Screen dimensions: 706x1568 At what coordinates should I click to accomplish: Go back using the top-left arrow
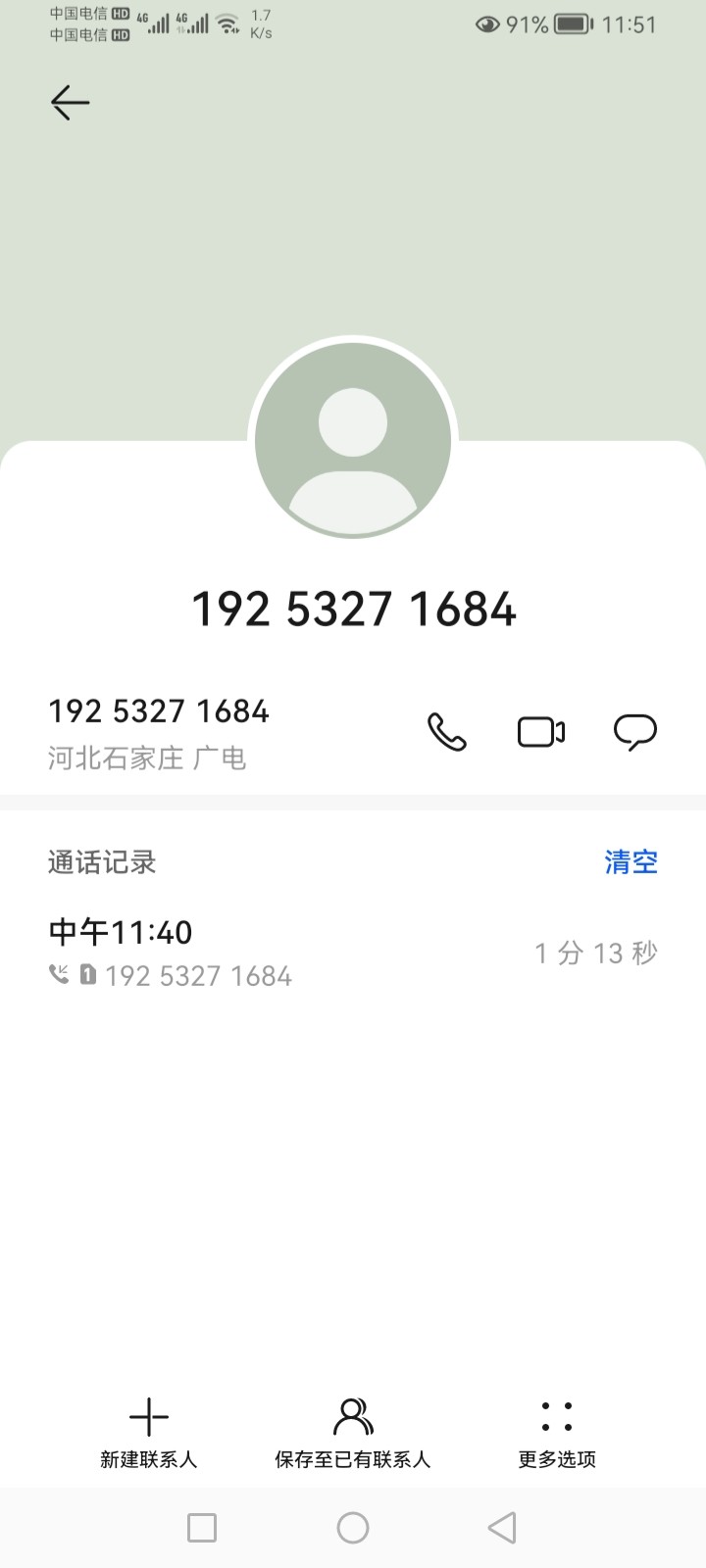pos(70,103)
